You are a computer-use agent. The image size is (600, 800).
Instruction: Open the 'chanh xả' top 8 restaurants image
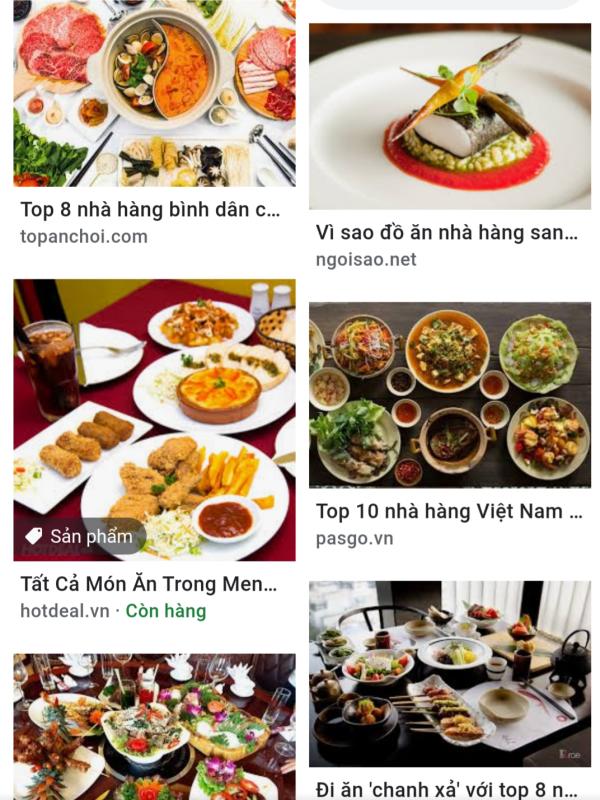tap(449, 674)
